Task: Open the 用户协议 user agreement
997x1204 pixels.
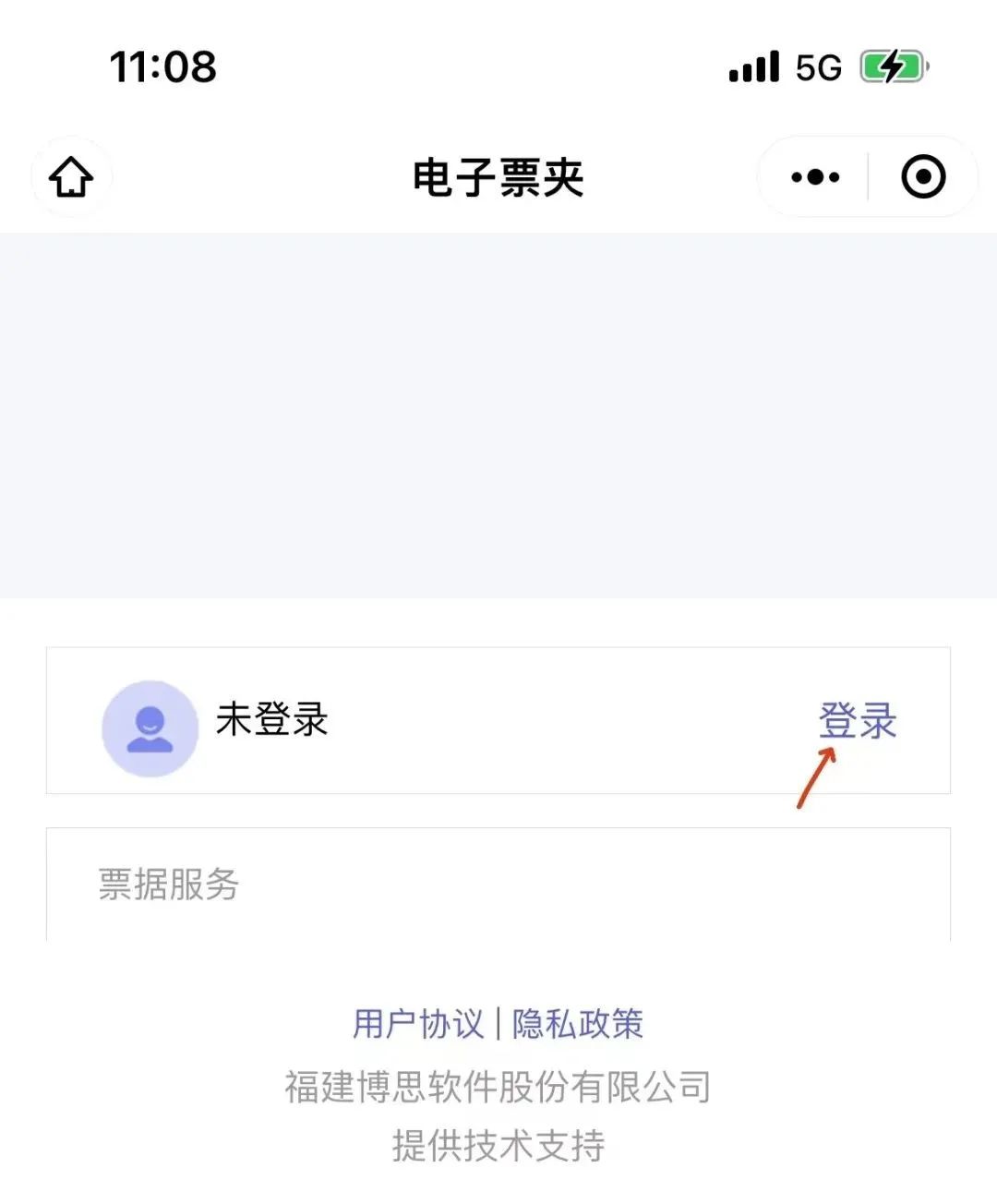Action: point(418,1024)
